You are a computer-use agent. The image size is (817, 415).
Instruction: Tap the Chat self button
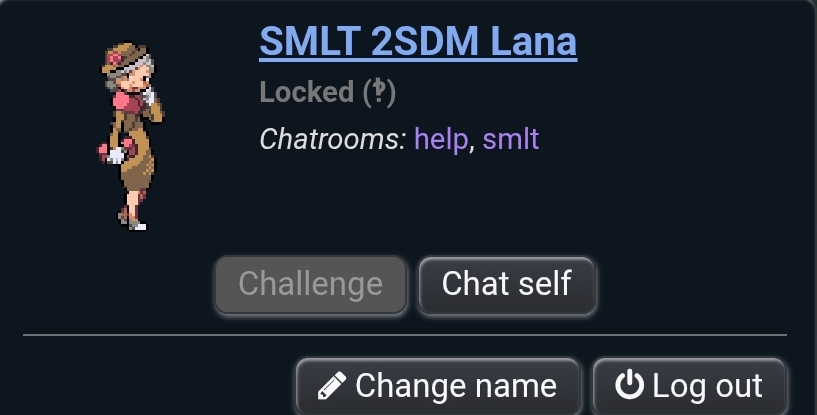[x=507, y=285]
